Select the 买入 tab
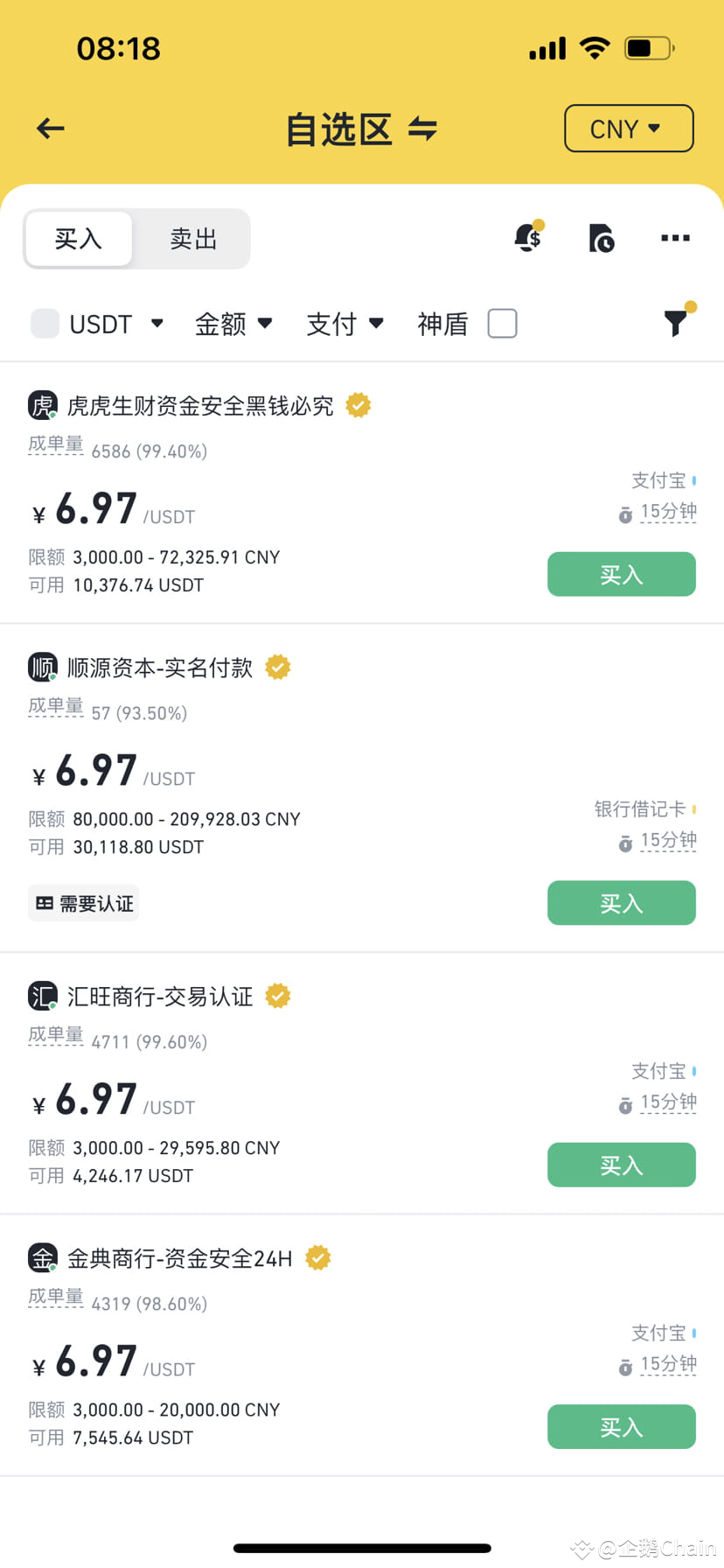 [x=79, y=239]
